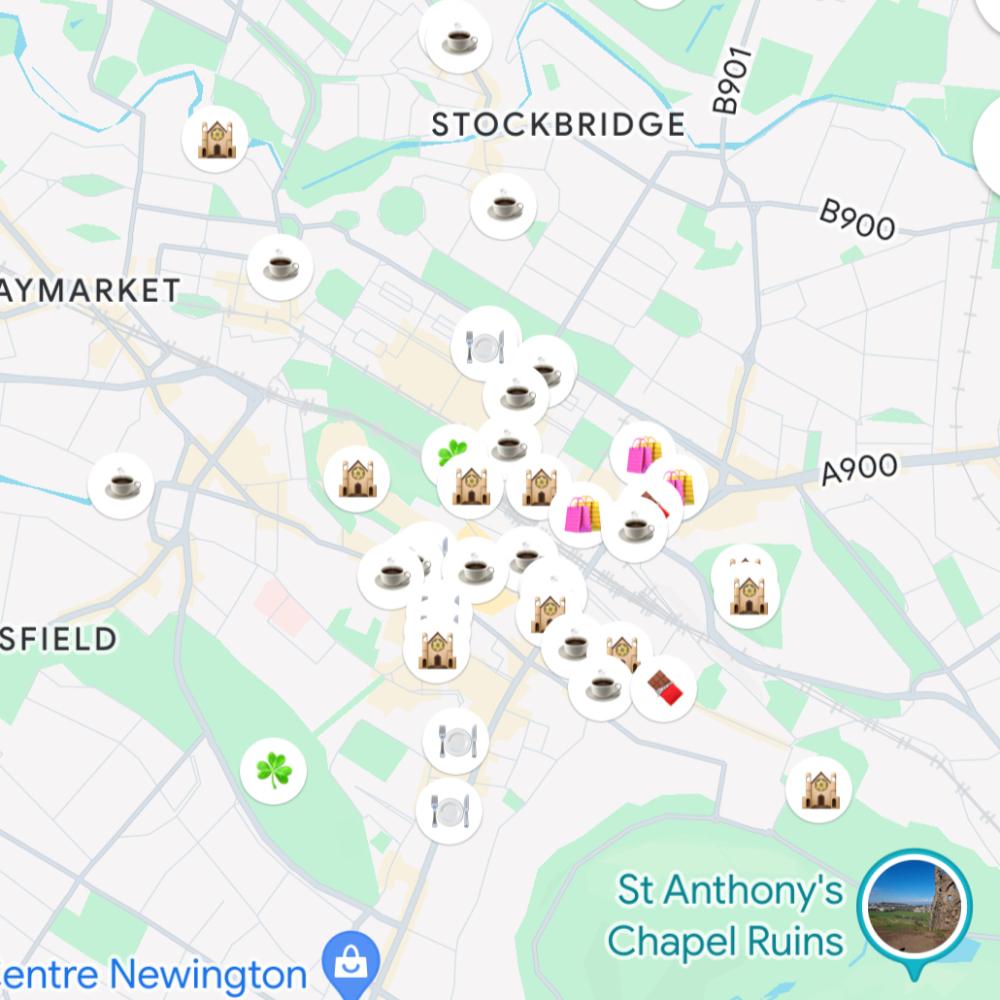Open the church marker above St Anthony's Chapel
This screenshot has width=1000, height=1000.
click(x=818, y=789)
